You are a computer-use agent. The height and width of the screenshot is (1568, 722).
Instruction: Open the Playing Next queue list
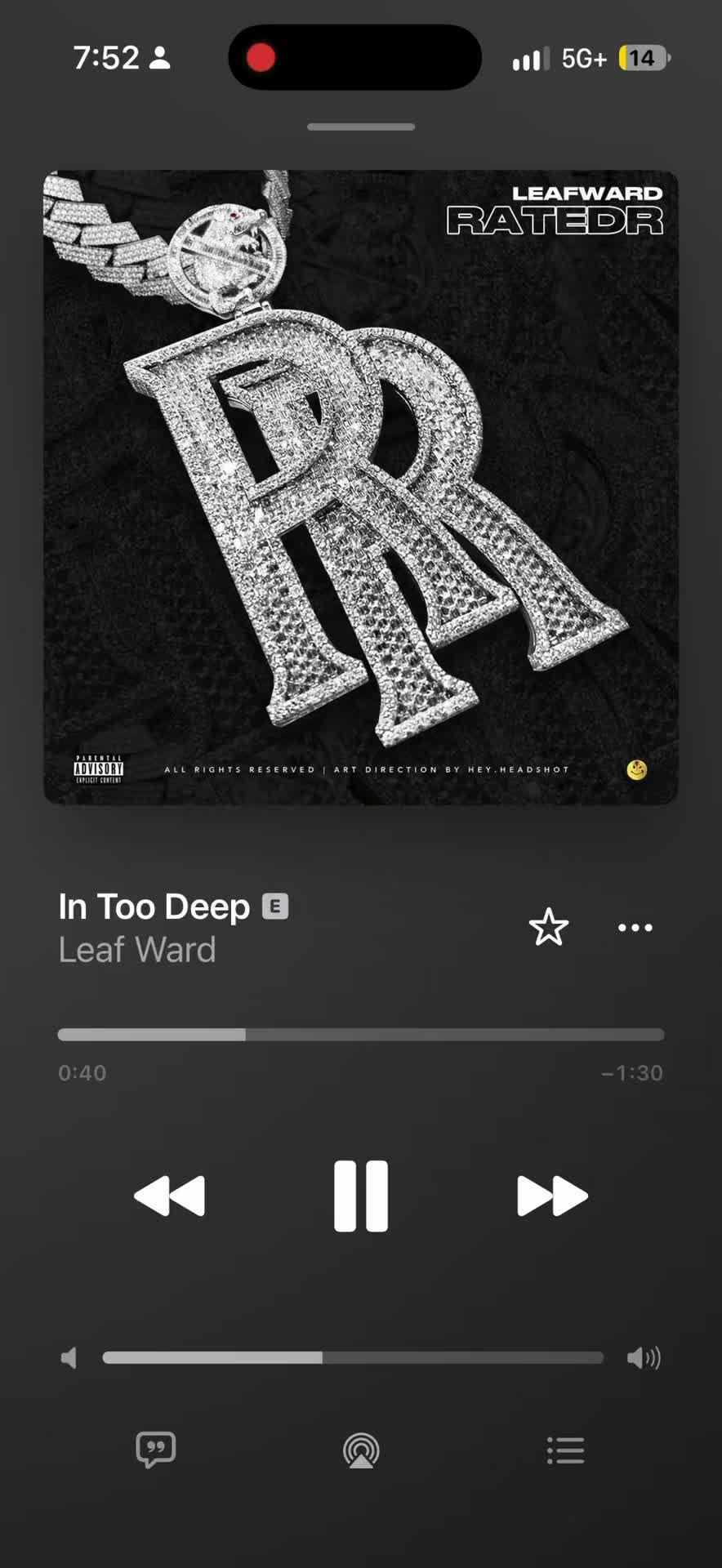pyautogui.click(x=565, y=1450)
